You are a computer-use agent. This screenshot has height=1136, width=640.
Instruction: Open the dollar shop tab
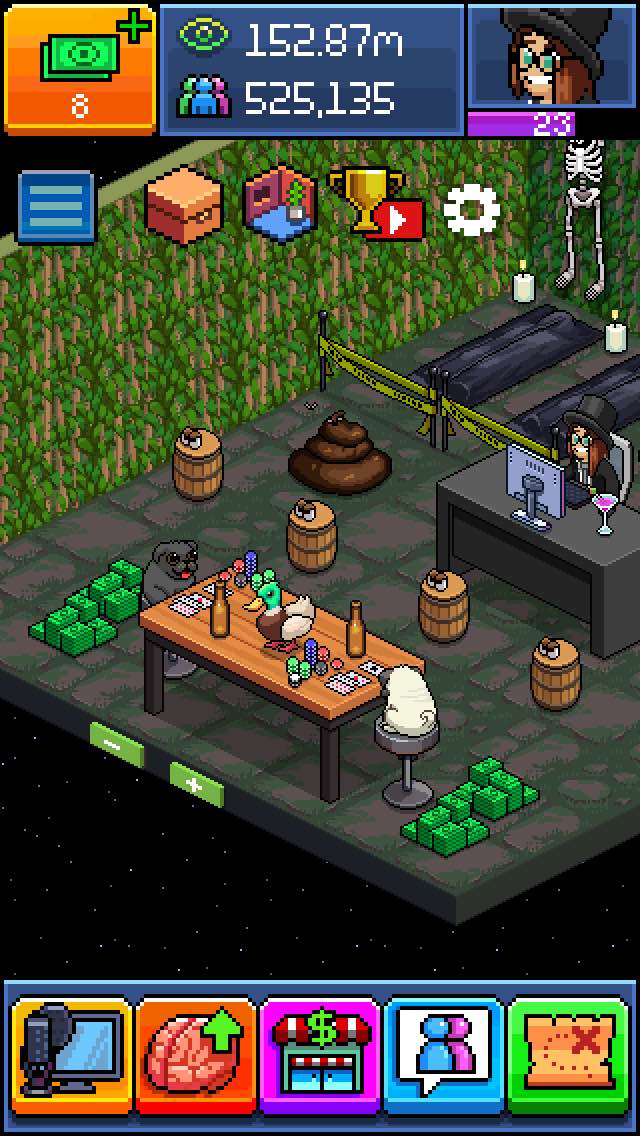[320, 1057]
